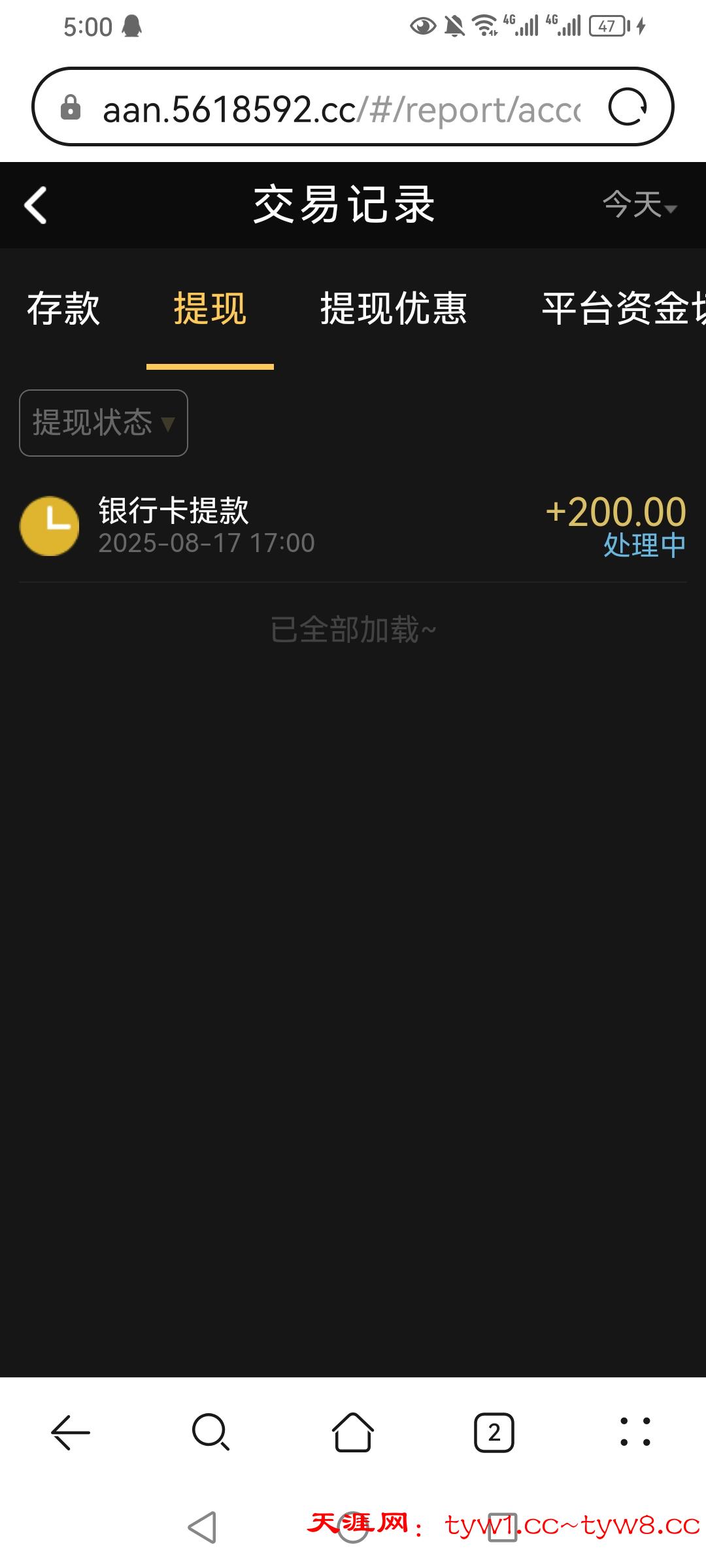Open the 平台资金 tab

[622, 308]
